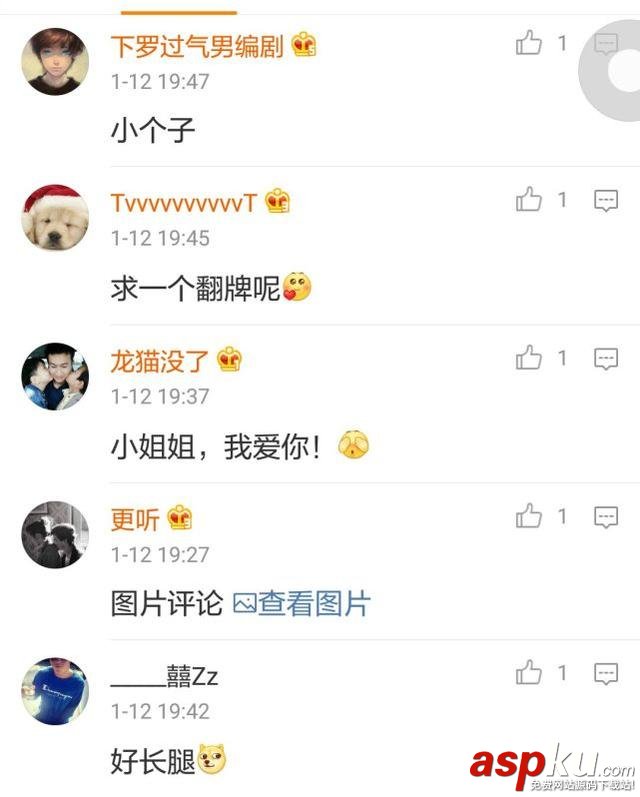Like 龙猫没了's comment
The width and height of the screenshot is (640, 797).
coord(529,358)
